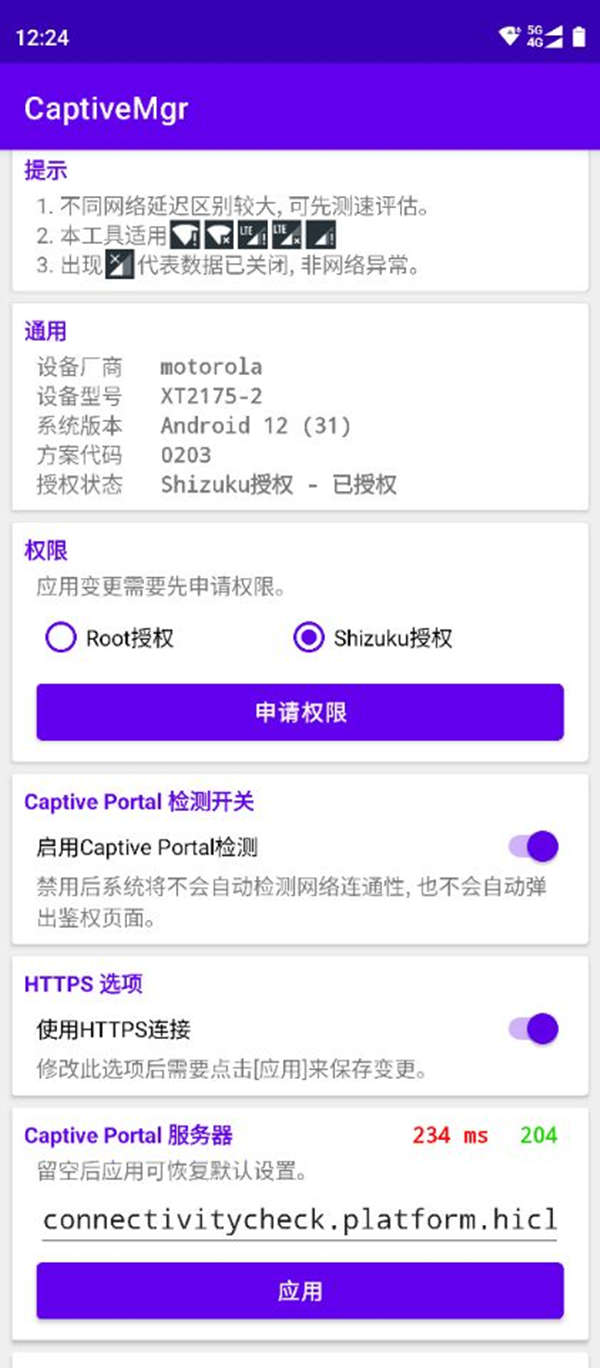Viewport: 600px width, 1368px height.
Task: Toggle 启用Captive Portal检测 switch
Action: pyautogui.click(x=534, y=847)
